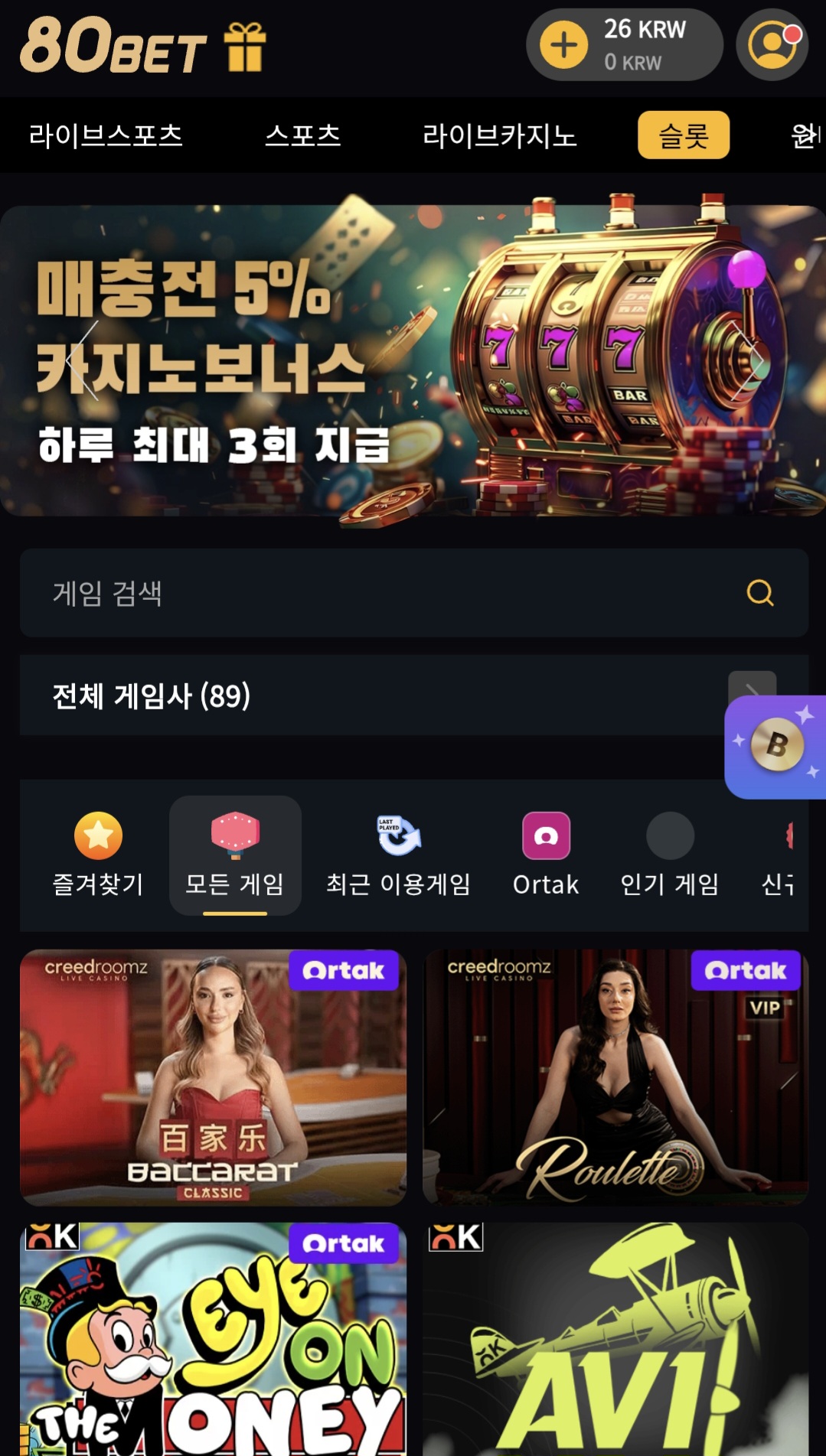The image size is (826, 1456).
Task: Filter games by Ortak category
Action: coord(546,855)
